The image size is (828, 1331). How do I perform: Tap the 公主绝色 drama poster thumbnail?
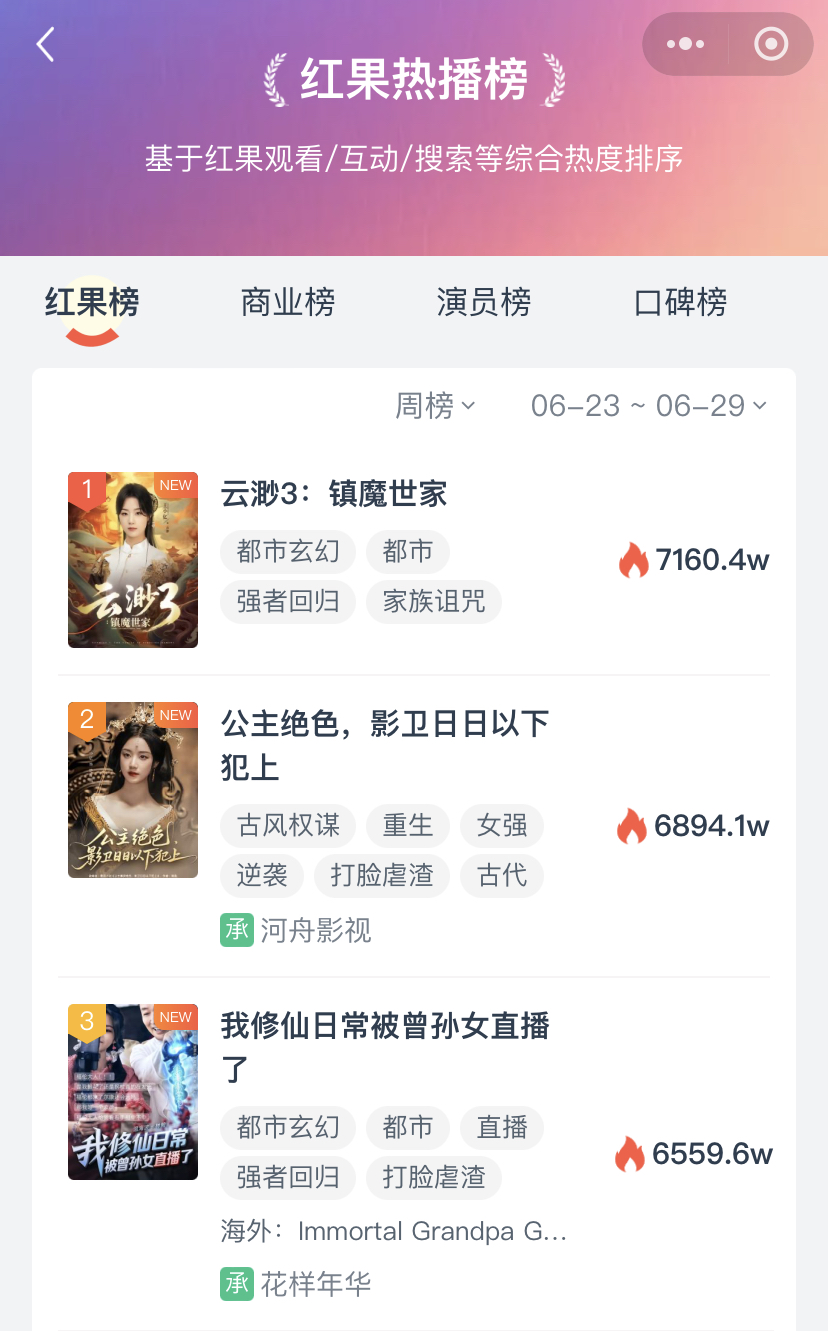point(132,790)
